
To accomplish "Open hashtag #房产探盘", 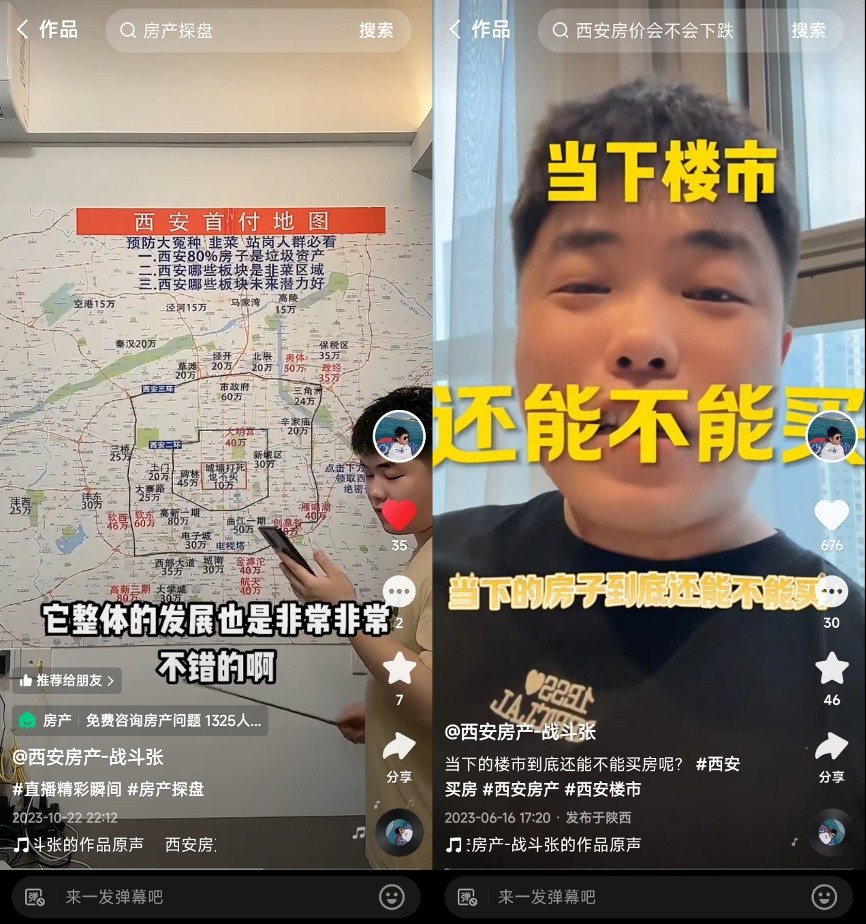I will point(165,789).
